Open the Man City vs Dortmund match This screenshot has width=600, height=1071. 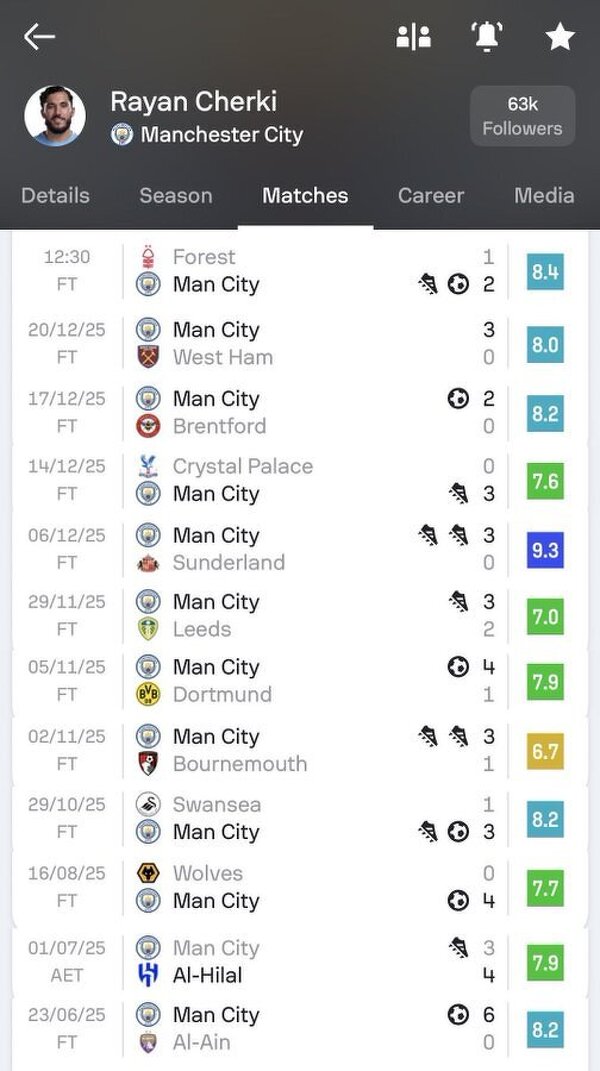[x=300, y=681]
